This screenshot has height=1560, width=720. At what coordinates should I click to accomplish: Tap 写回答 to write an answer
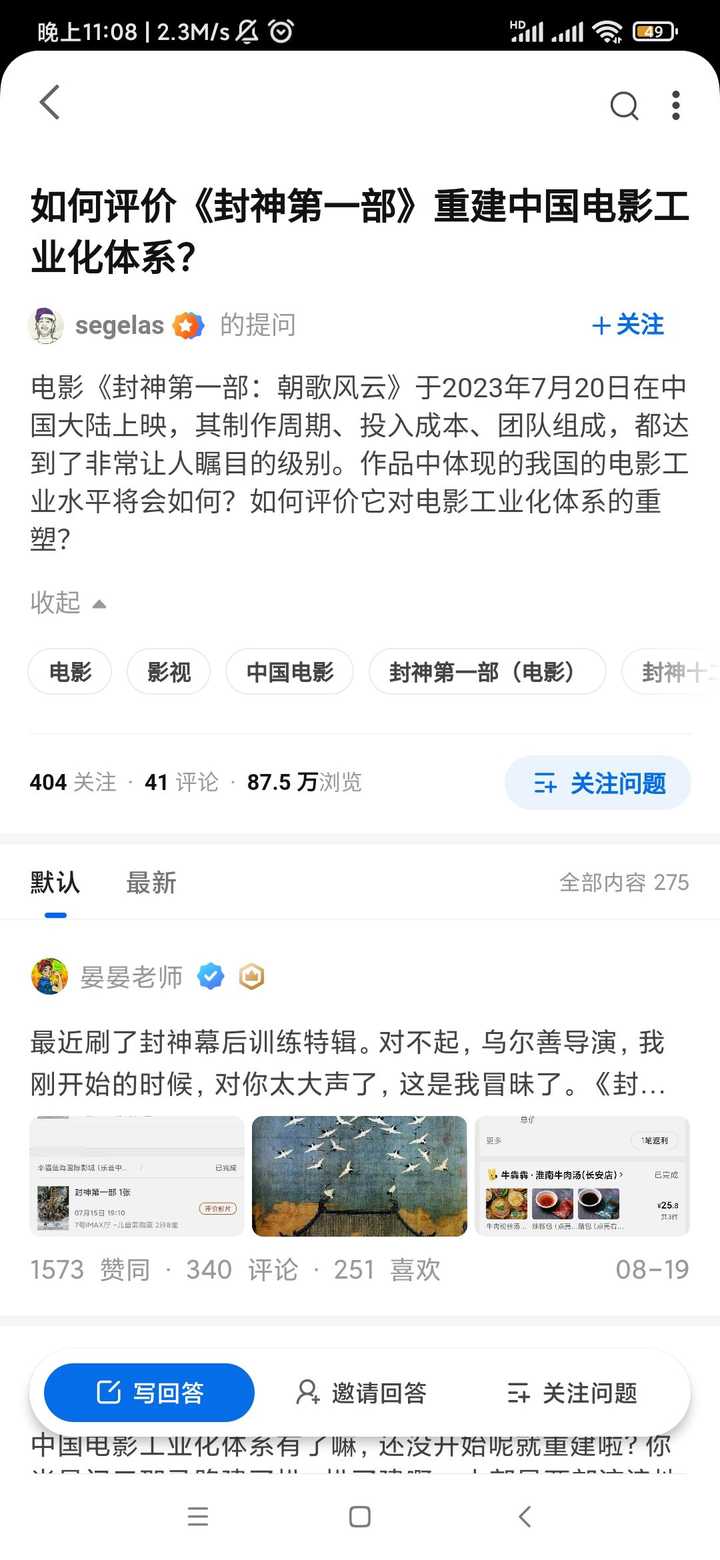(x=150, y=1392)
